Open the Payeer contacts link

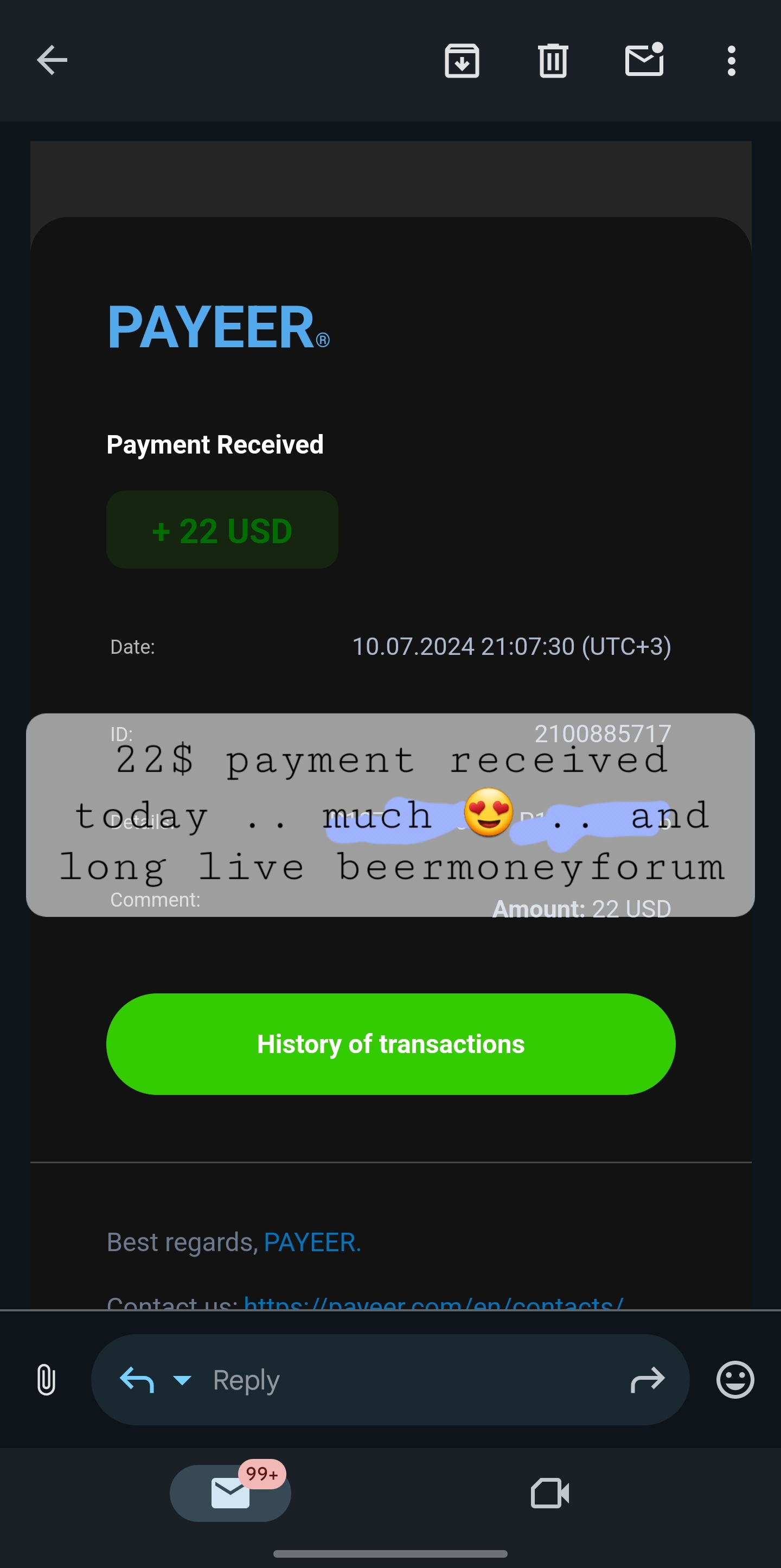[x=433, y=1302]
